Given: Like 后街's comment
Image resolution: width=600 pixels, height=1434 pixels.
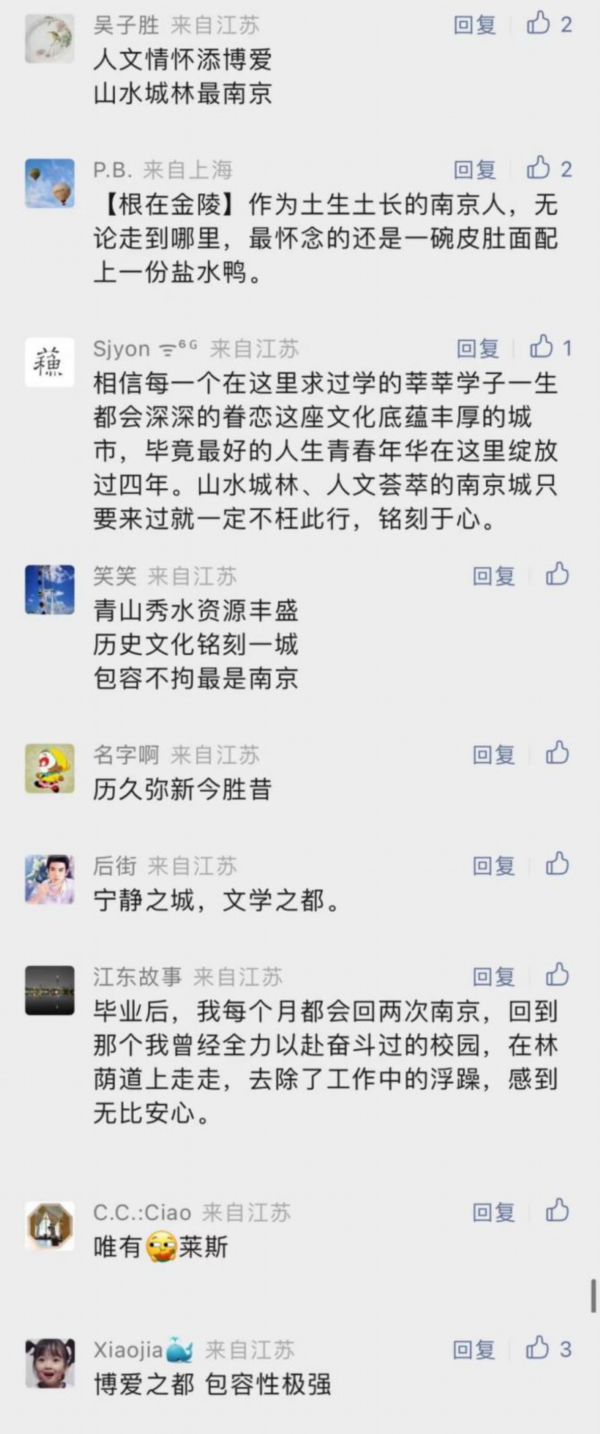Looking at the screenshot, I should tap(557, 864).
